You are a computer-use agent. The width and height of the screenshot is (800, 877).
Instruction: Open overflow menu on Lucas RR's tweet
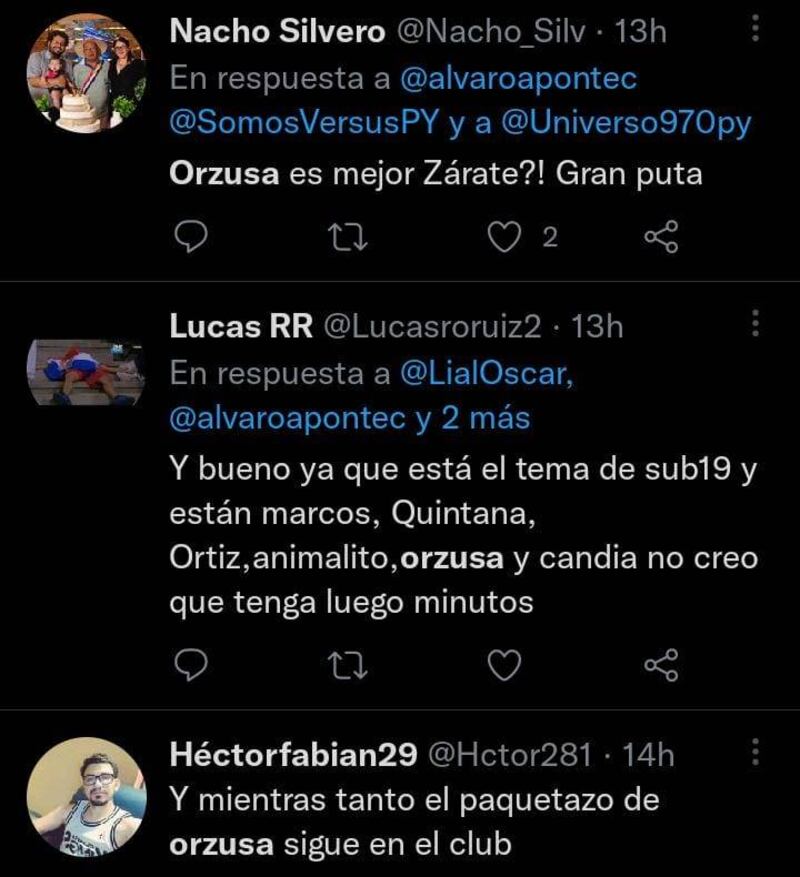[755, 324]
